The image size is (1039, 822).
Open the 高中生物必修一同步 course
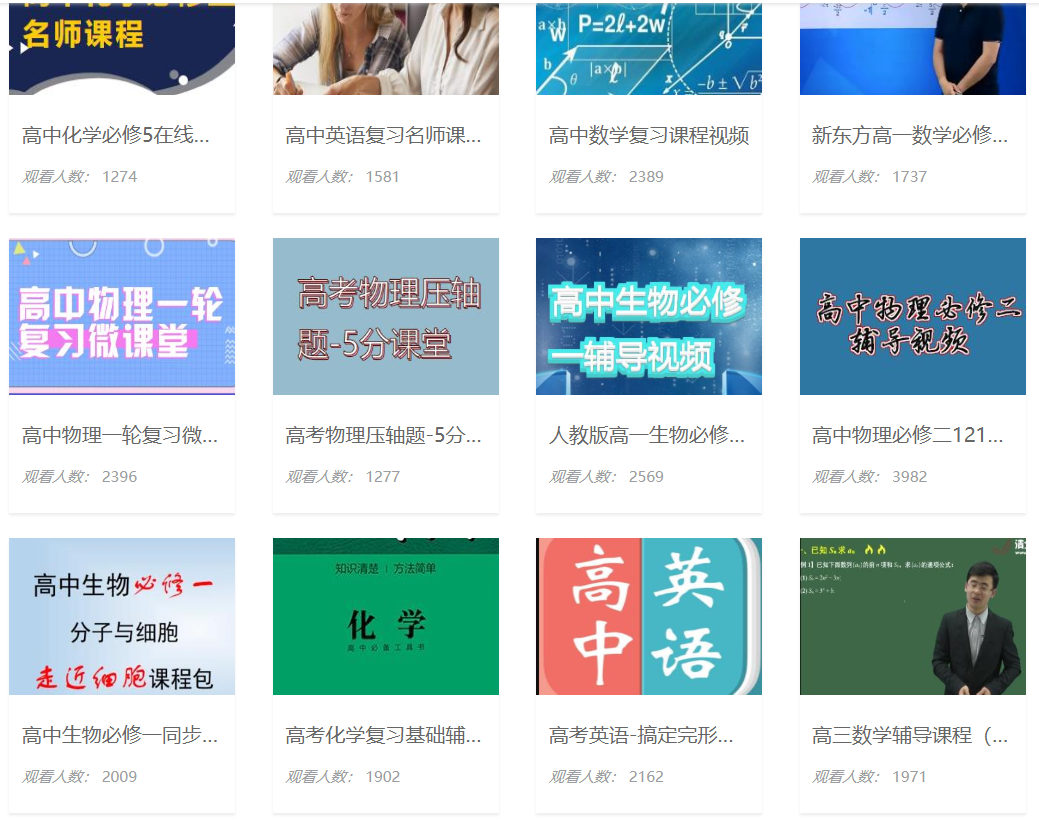[120, 735]
